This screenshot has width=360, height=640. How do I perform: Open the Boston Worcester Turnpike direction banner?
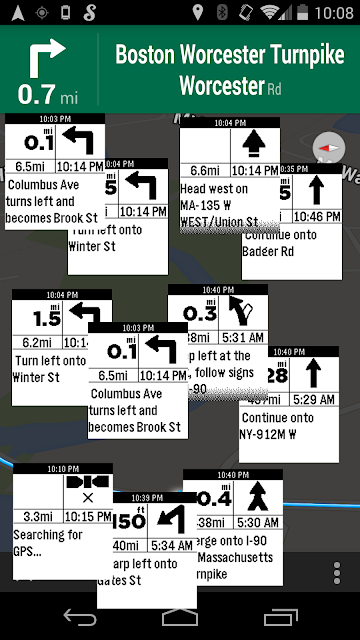pyautogui.click(x=180, y=69)
